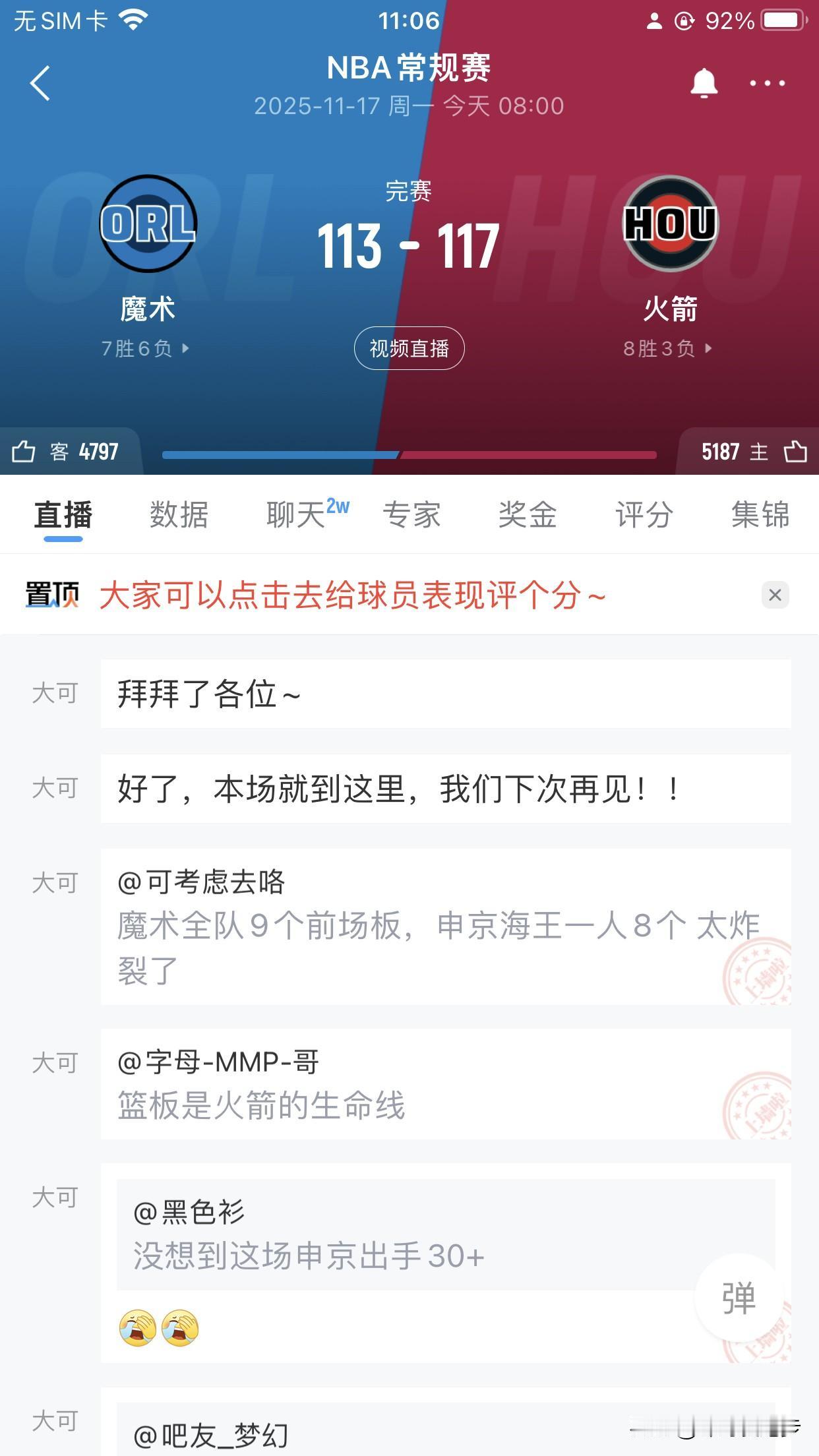Tap the team support vote progress bar
The height and width of the screenshot is (1456, 819).
pos(409,454)
